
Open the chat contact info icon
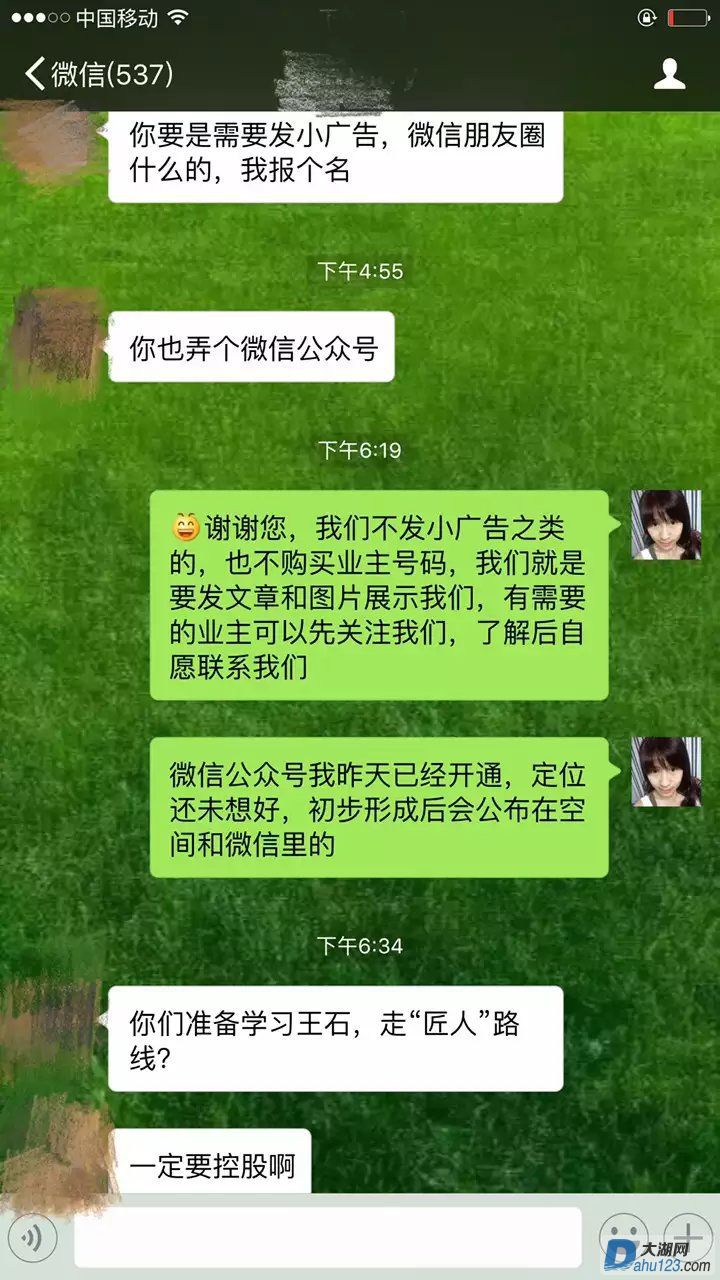point(669,74)
